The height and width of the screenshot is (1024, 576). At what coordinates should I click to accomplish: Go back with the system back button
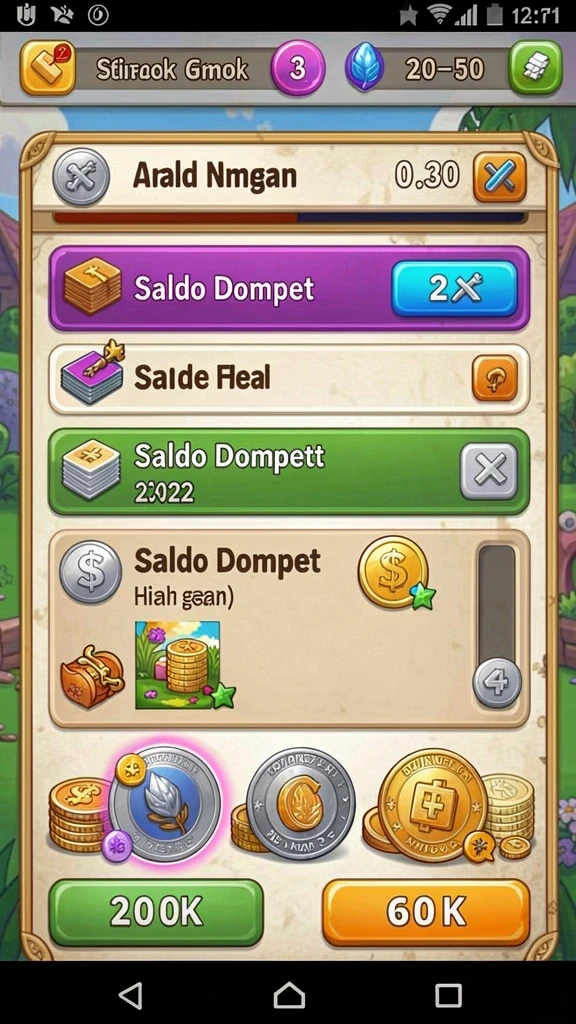131,996
